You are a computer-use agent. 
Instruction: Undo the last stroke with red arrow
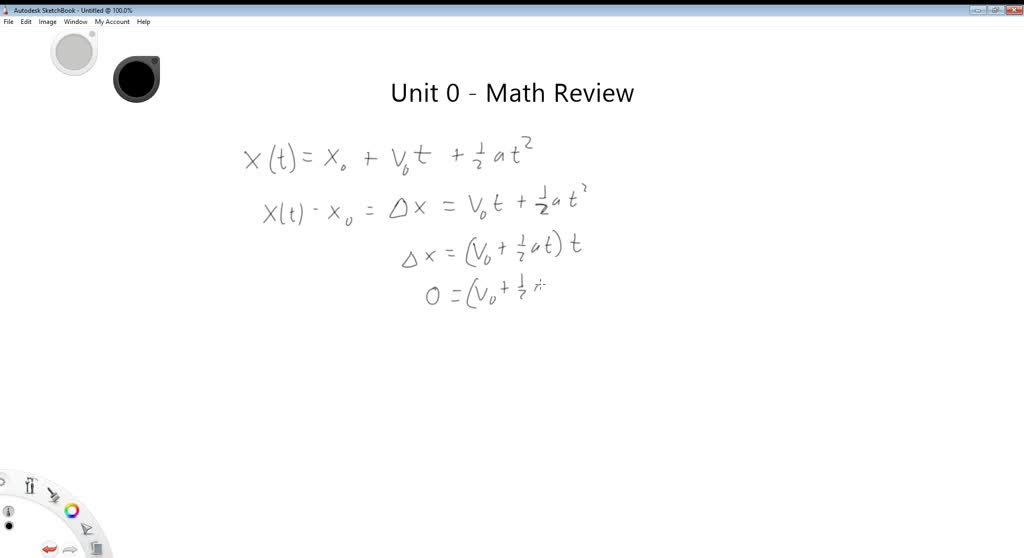coord(48,548)
